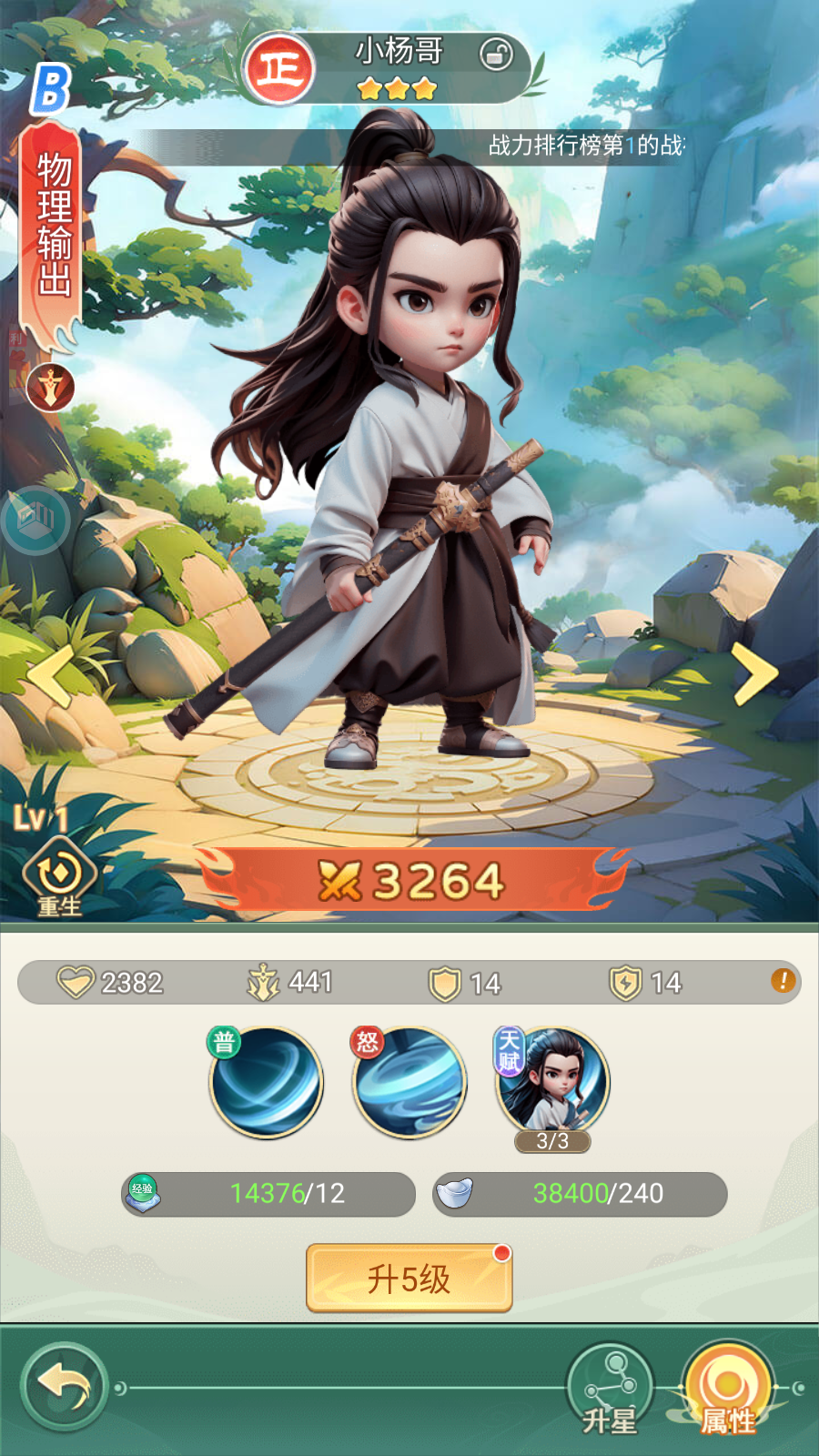This screenshot has height=1456, width=819.
Task: Tap the 升5级 level-up button
Action: [409, 1279]
